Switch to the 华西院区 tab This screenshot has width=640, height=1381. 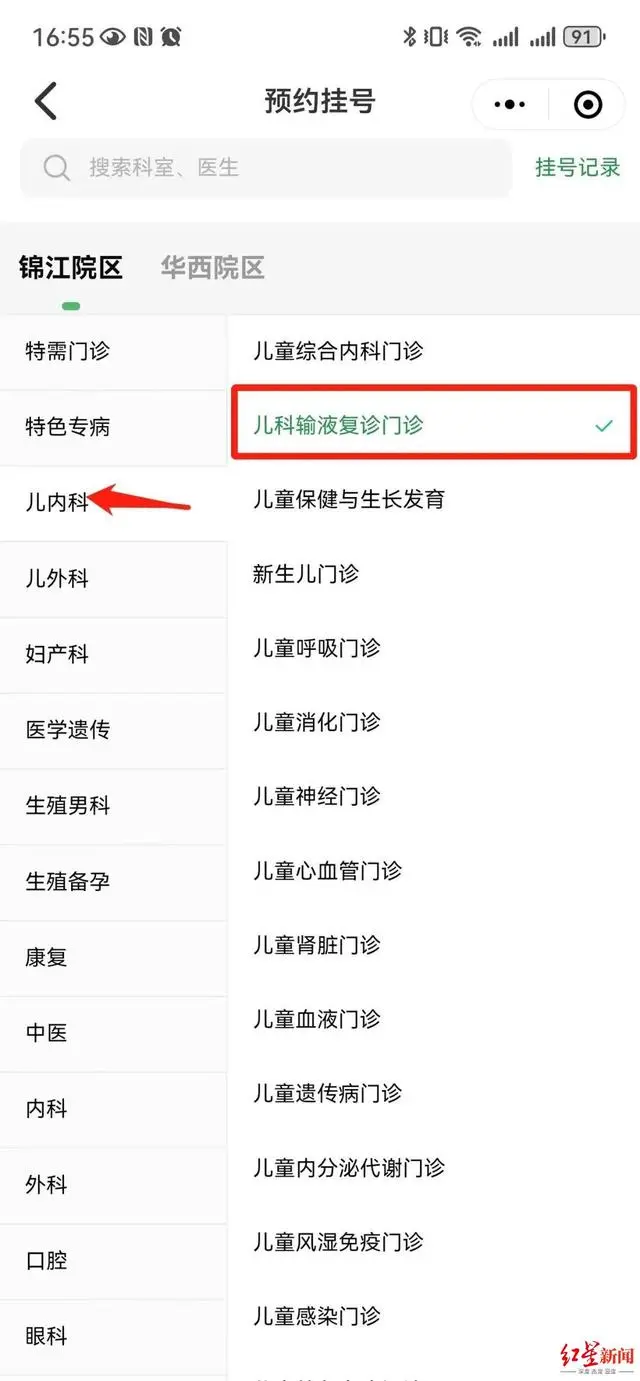pyautogui.click(x=212, y=267)
